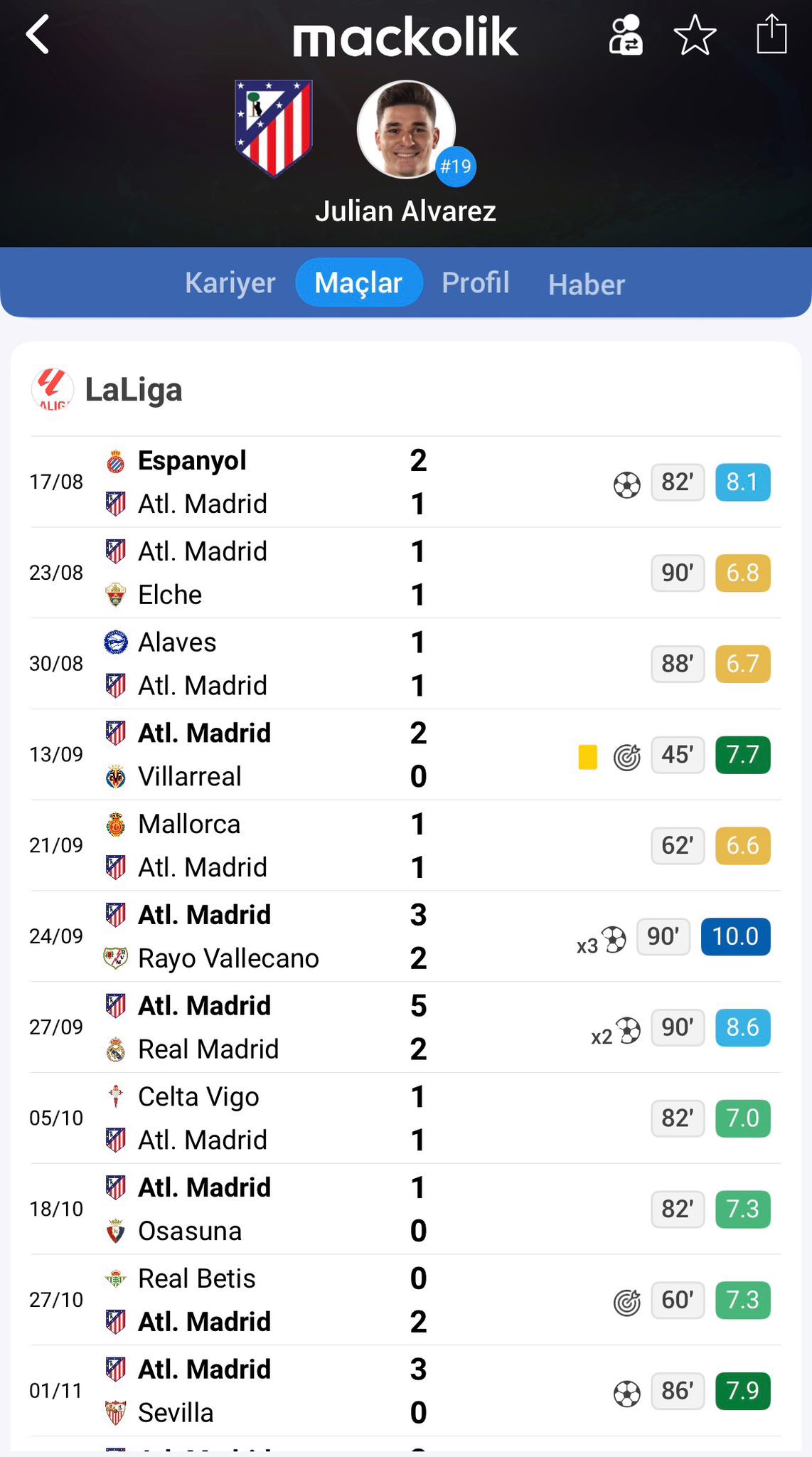Go back to the previous screen
This screenshot has width=812, height=1457.
(38, 35)
